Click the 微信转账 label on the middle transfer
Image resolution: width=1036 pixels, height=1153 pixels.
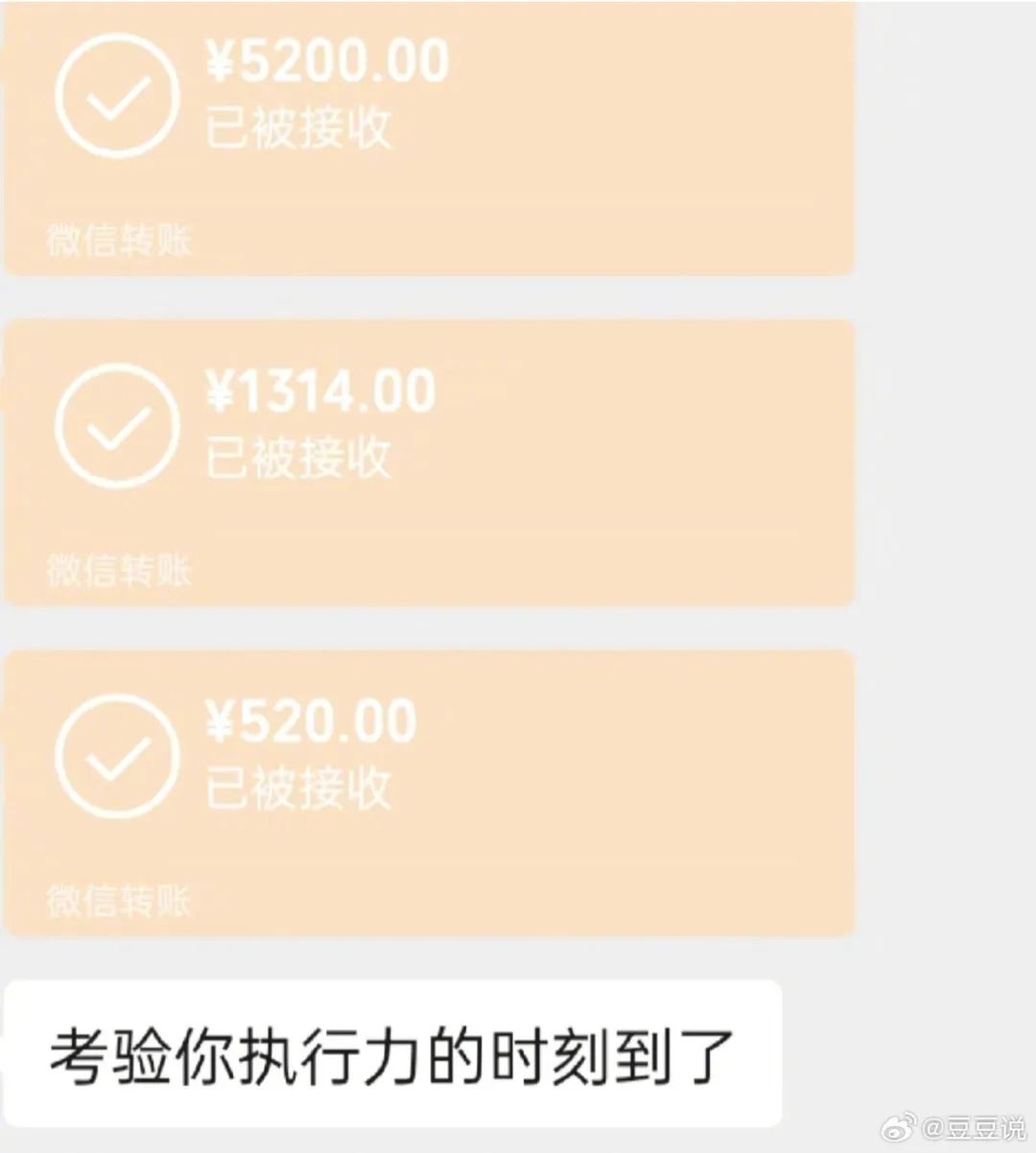click(118, 571)
